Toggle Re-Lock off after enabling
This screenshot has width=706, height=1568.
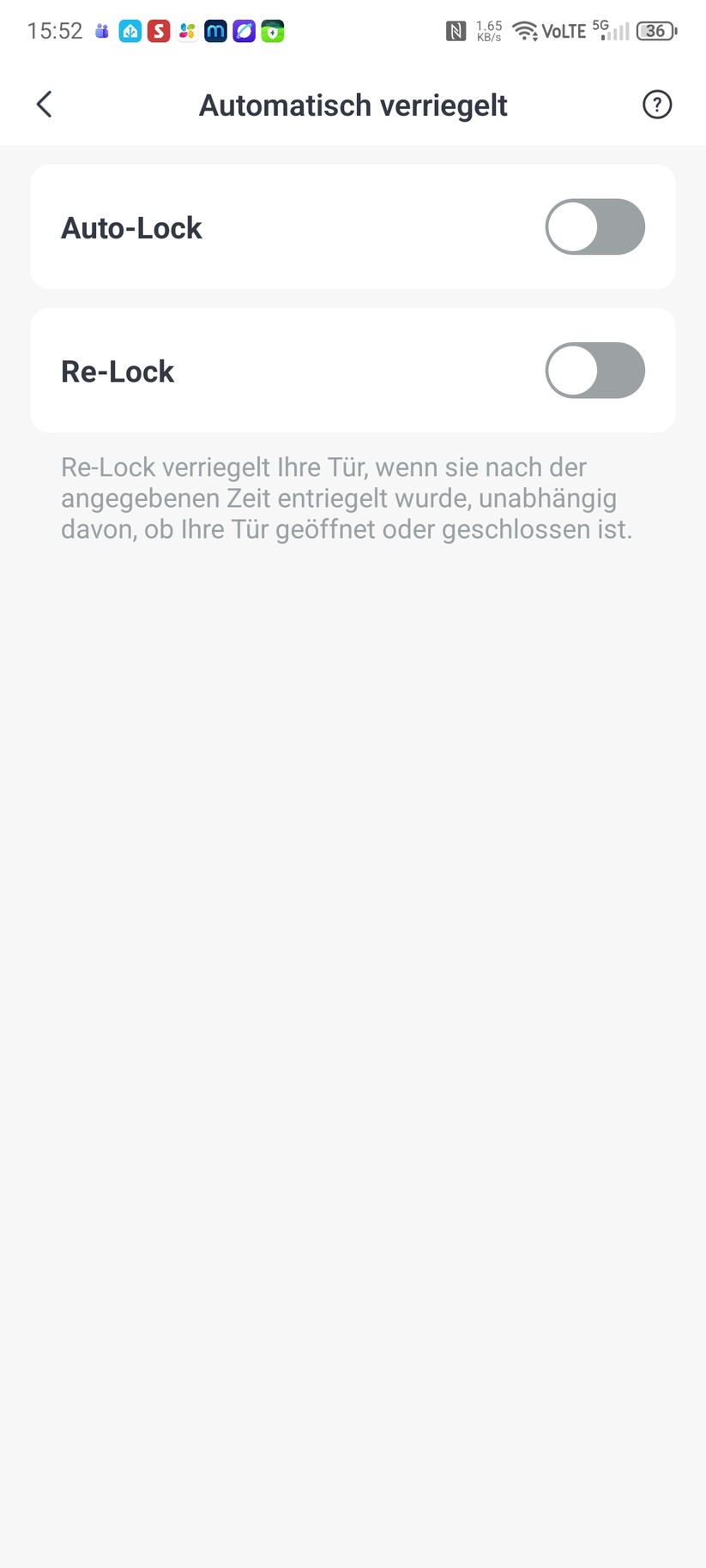(594, 370)
